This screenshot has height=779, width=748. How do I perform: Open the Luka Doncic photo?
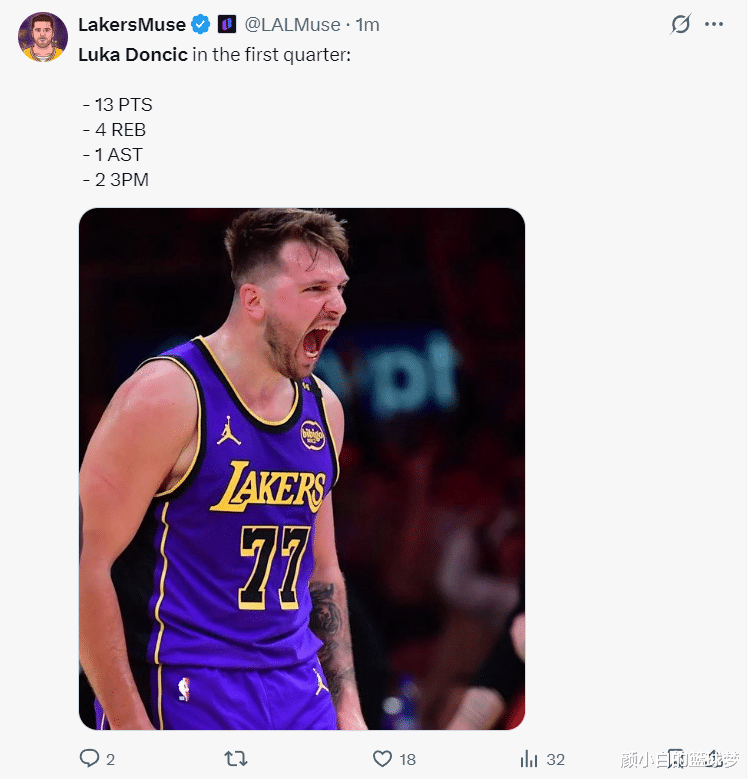tap(302, 468)
